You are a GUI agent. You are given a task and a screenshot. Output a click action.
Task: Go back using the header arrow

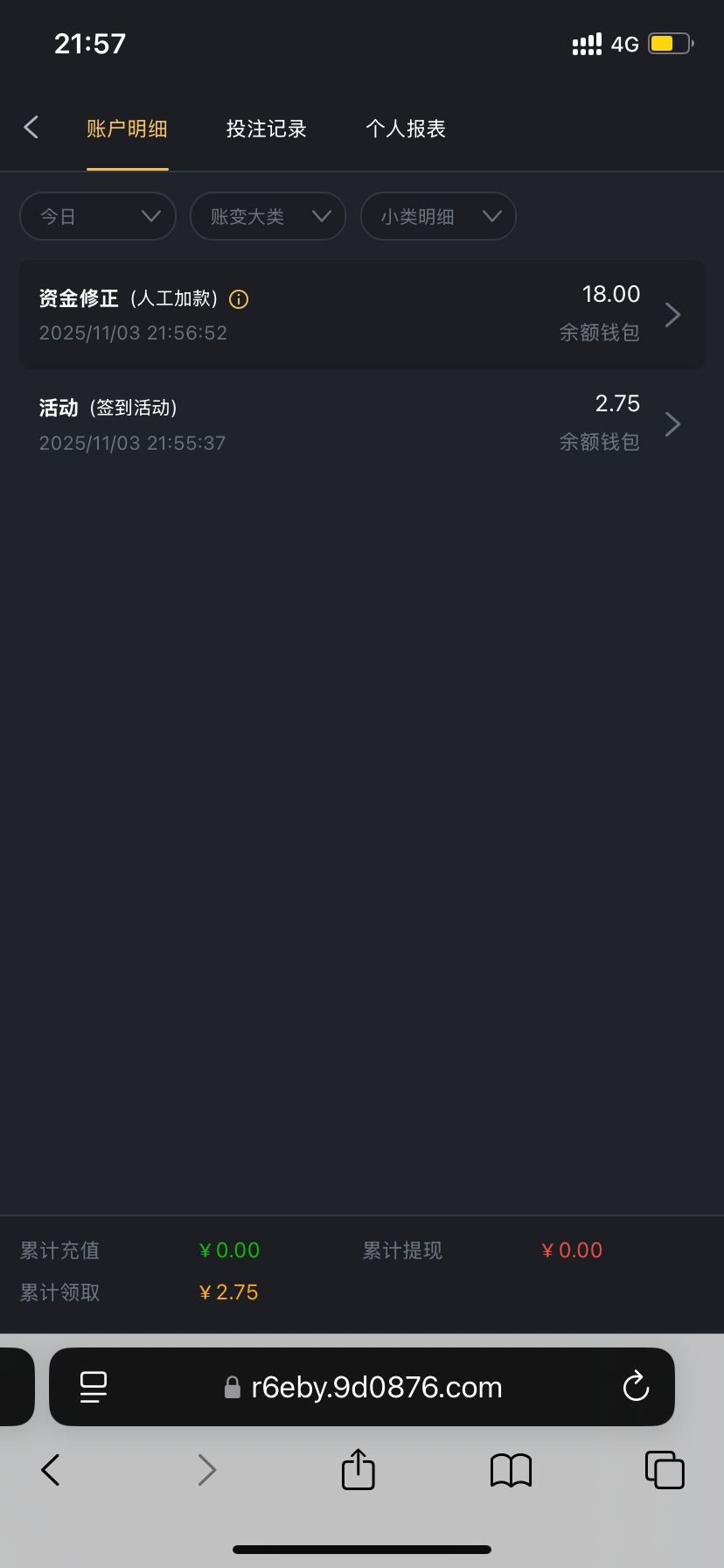31,128
